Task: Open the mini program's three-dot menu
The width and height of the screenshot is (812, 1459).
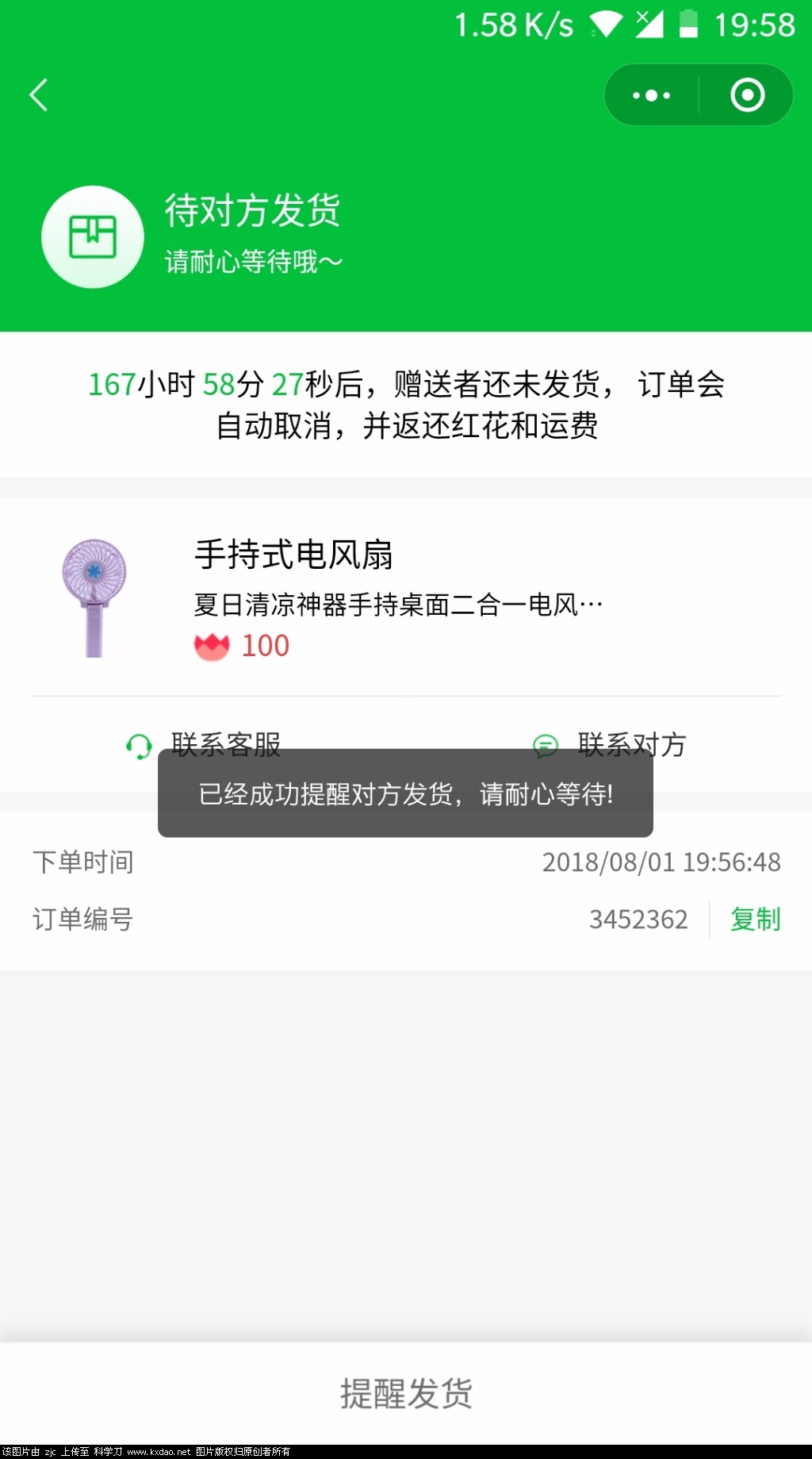Action: click(x=651, y=95)
